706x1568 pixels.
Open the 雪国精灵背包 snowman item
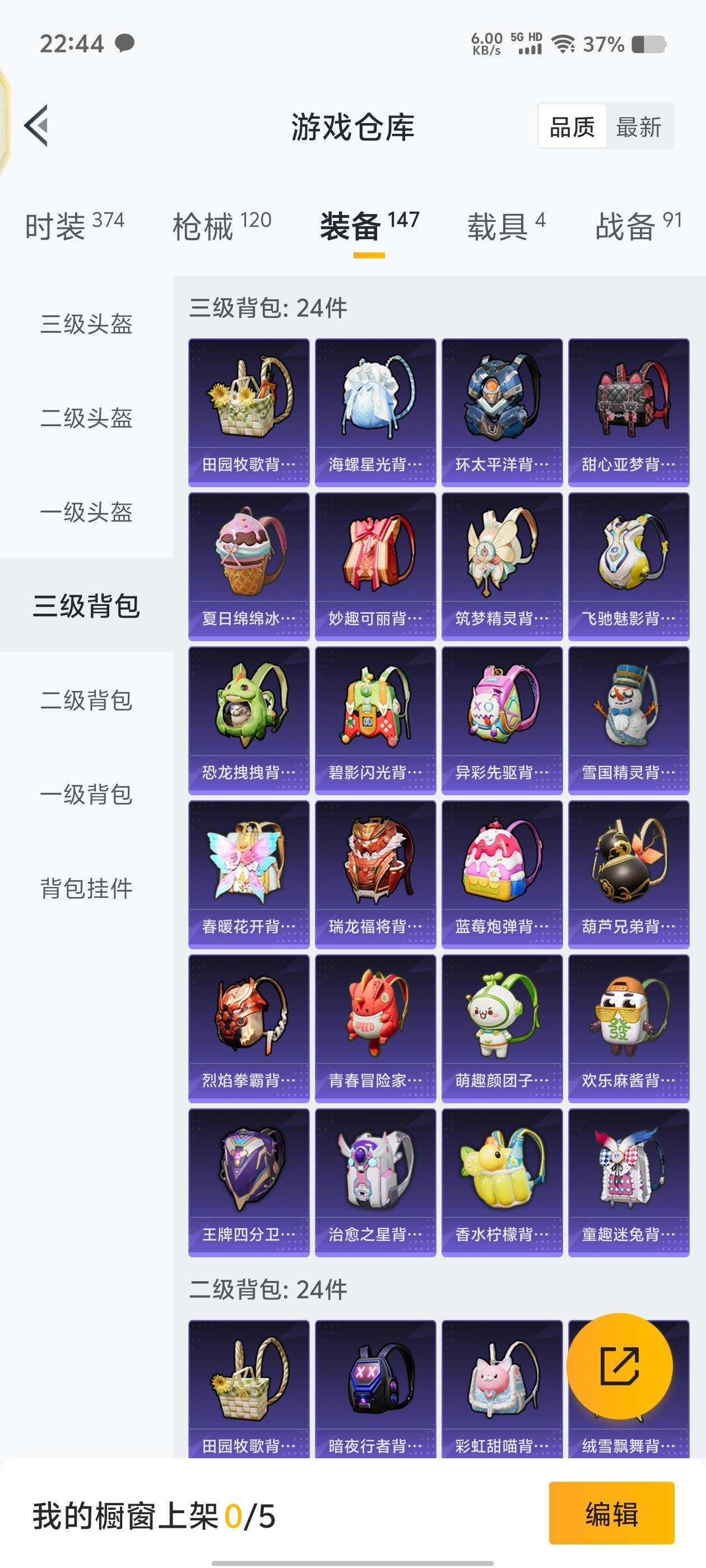pos(629,720)
